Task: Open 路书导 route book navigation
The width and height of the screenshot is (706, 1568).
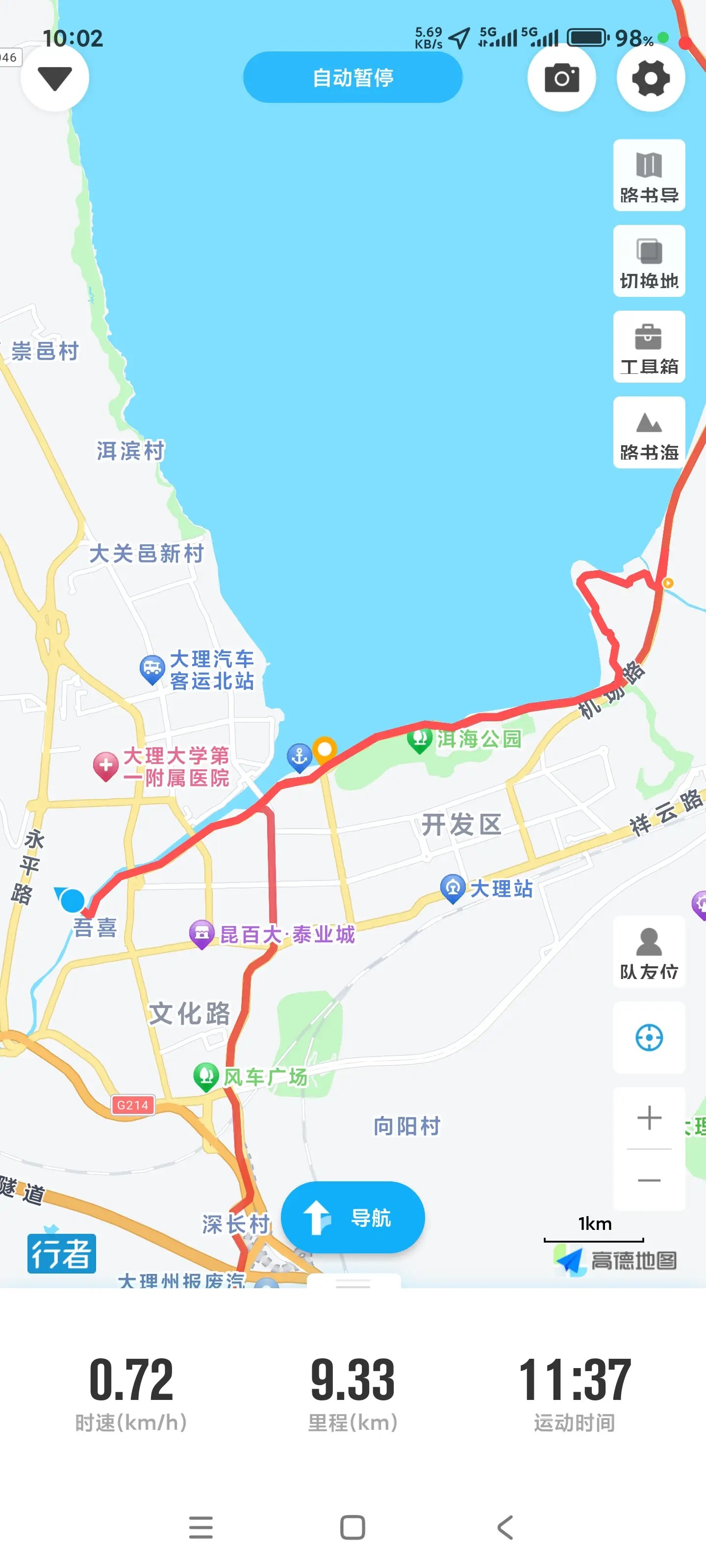Action: (649, 175)
